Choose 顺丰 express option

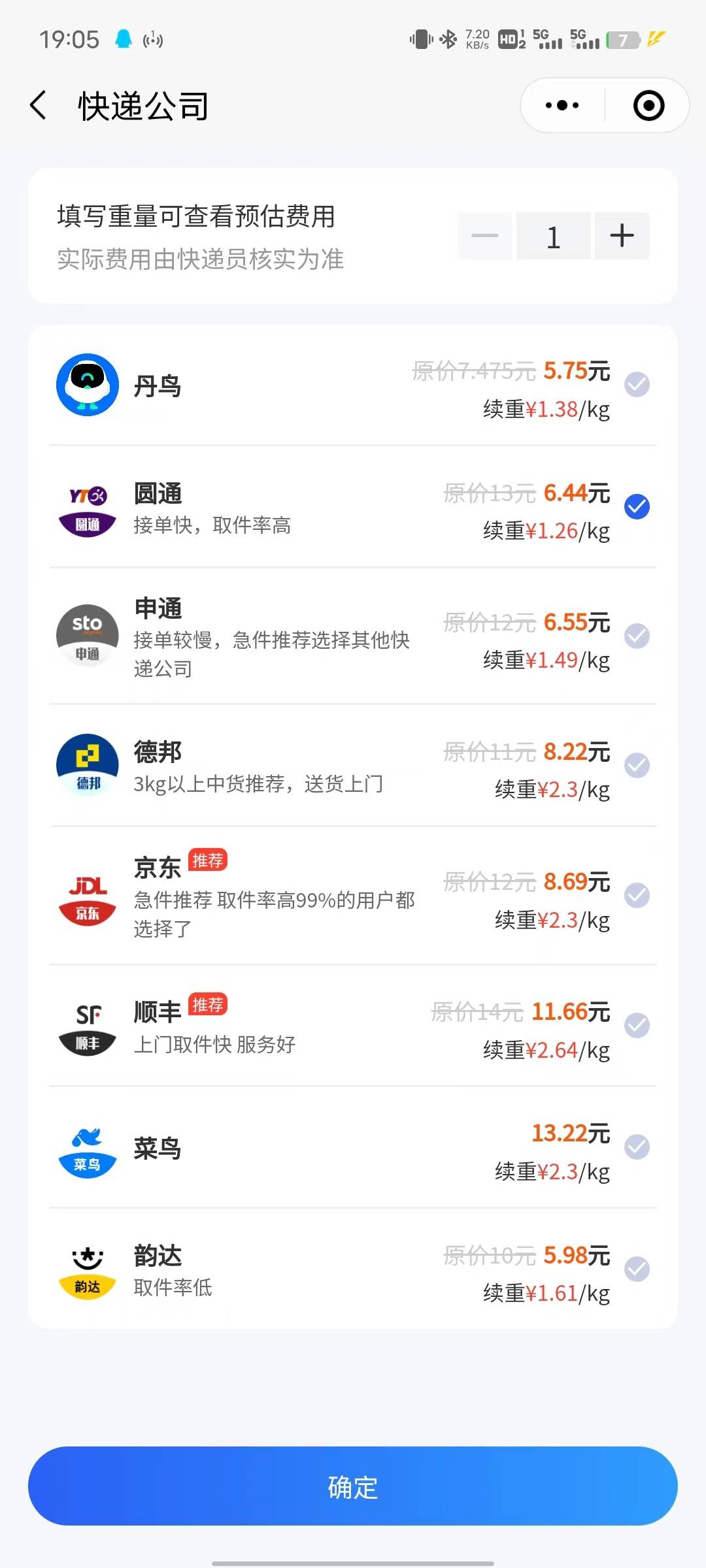point(353,1026)
